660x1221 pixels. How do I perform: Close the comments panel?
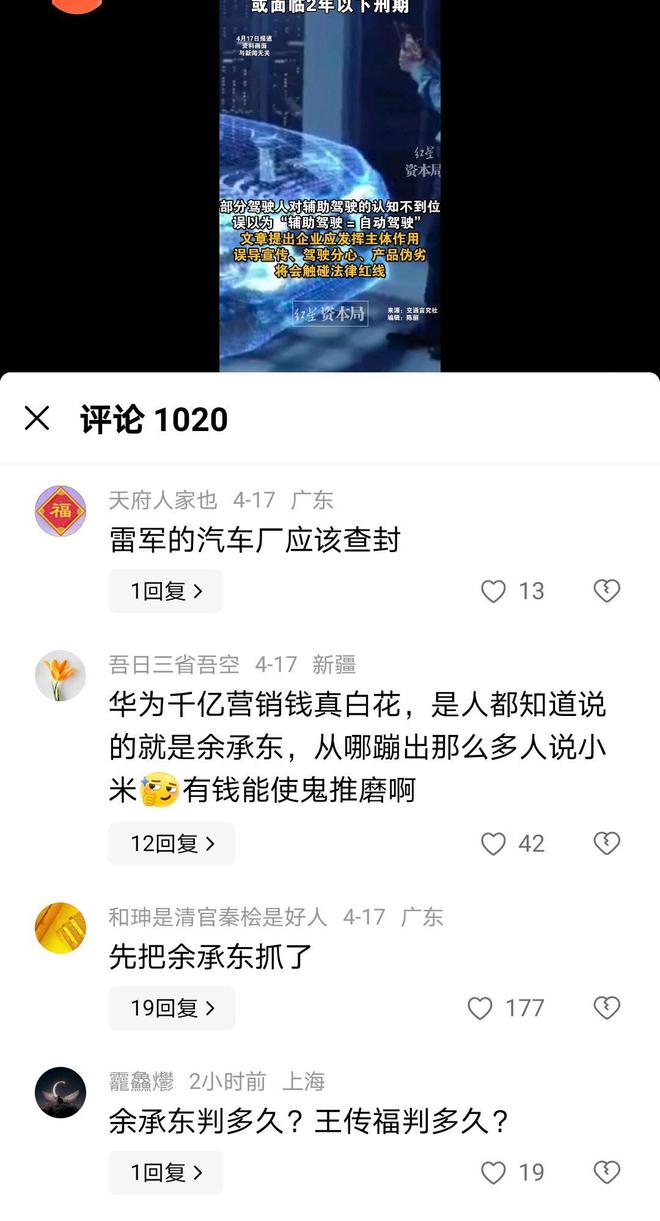[37, 418]
